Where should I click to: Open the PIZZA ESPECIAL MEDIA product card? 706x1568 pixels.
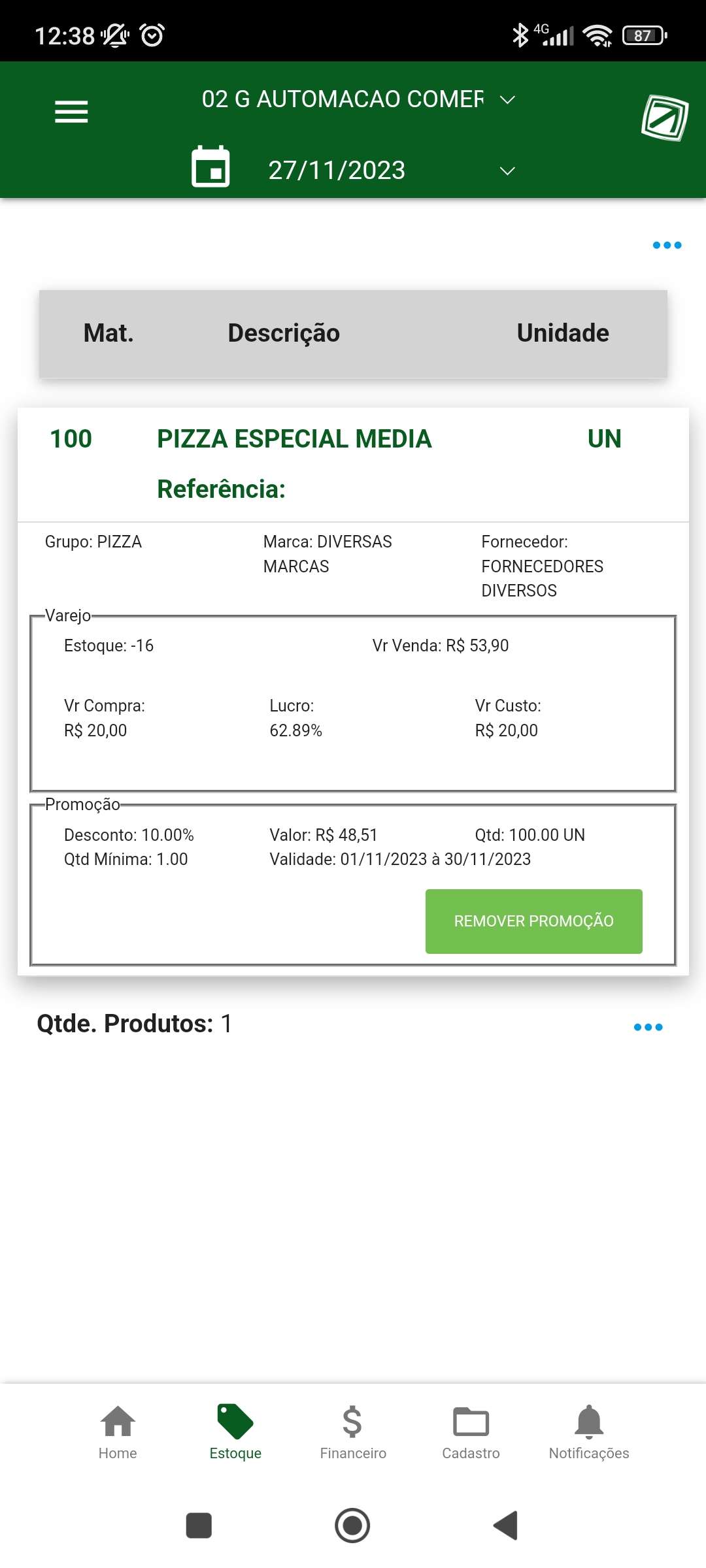point(353,691)
